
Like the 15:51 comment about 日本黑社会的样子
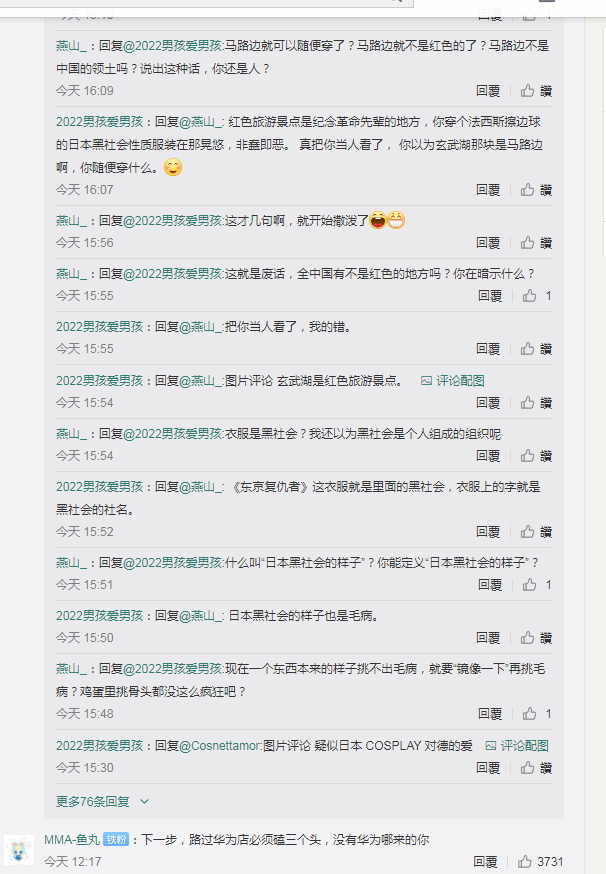click(x=529, y=585)
